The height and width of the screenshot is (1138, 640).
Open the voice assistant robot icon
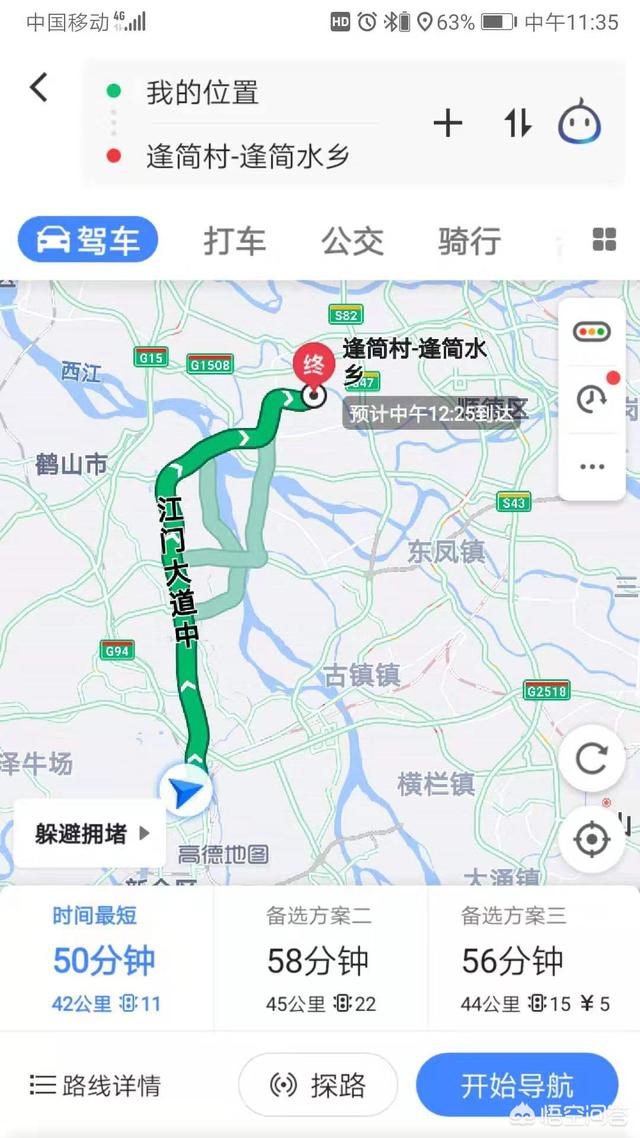[579, 124]
